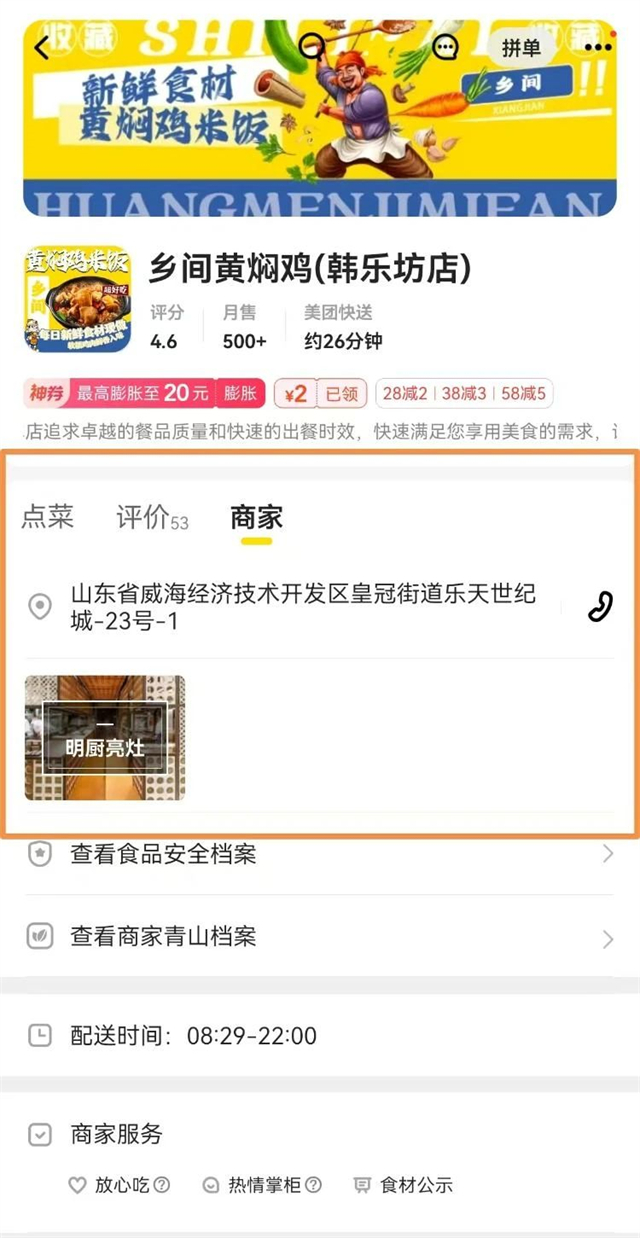The image size is (640, 1238).
Task: Open the store address location
Action: [x=302, y=607]
